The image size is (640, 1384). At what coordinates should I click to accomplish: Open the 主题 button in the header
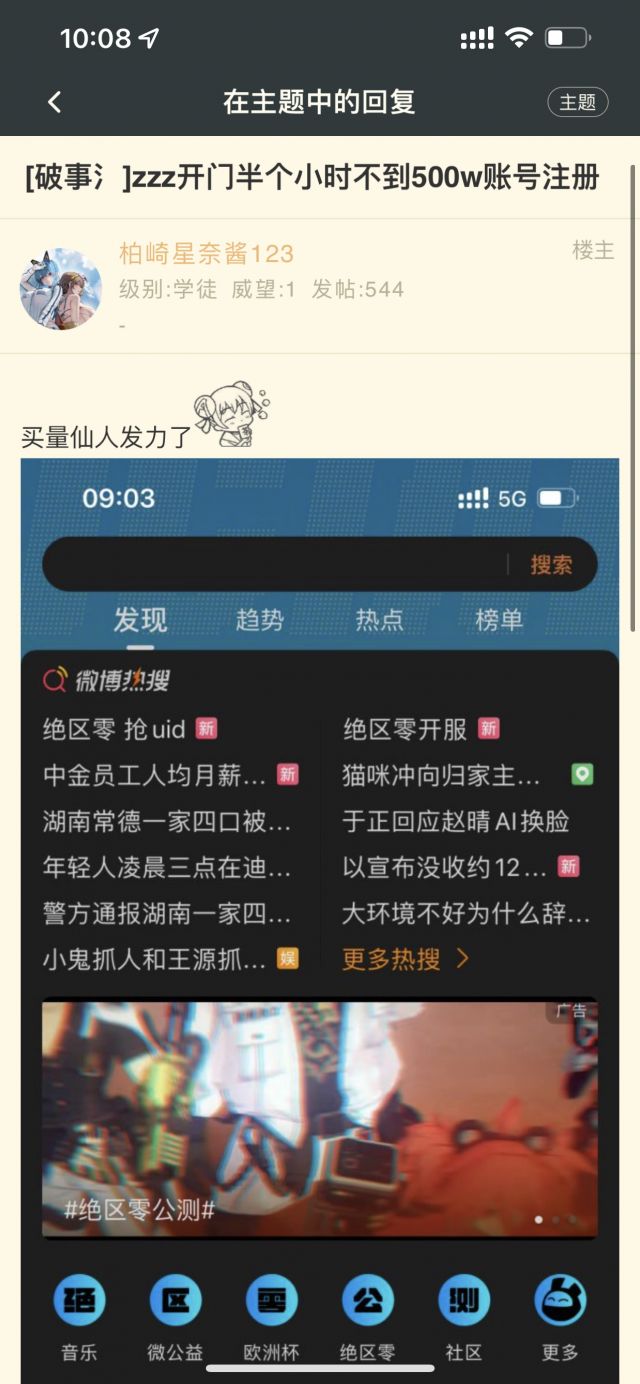coord(577,102)
